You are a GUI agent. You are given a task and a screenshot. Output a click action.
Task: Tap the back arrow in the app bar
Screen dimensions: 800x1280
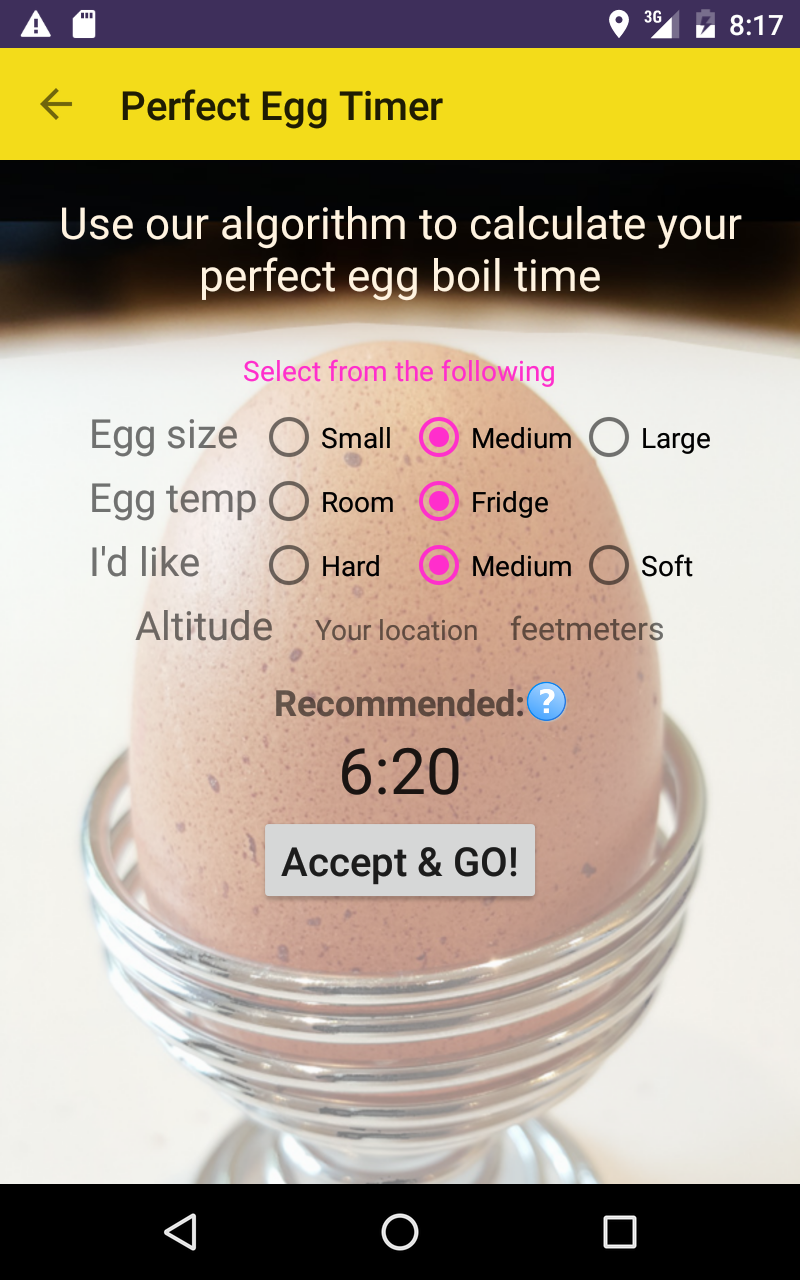tap(55, 104)
